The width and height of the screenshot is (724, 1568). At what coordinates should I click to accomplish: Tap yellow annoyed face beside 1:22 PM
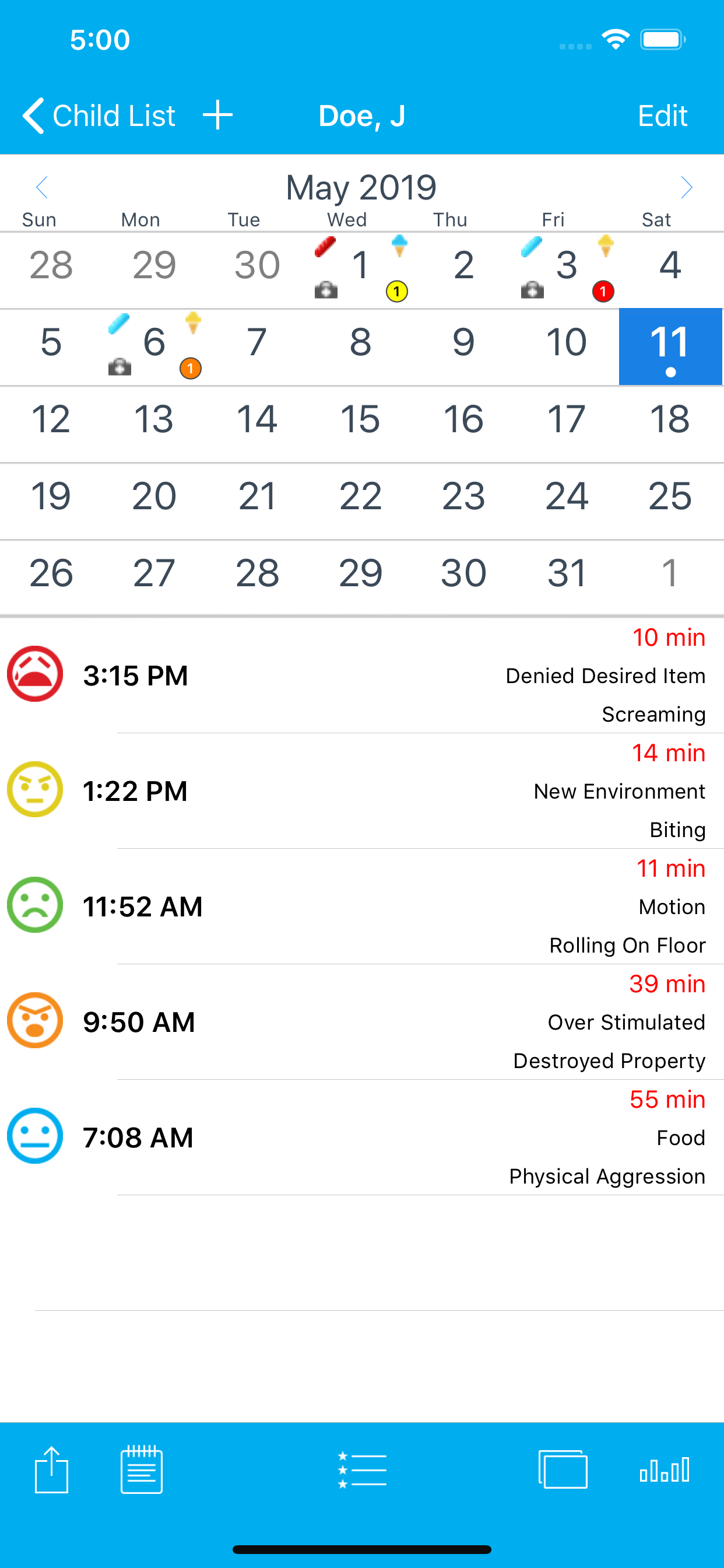click(34, 789)
